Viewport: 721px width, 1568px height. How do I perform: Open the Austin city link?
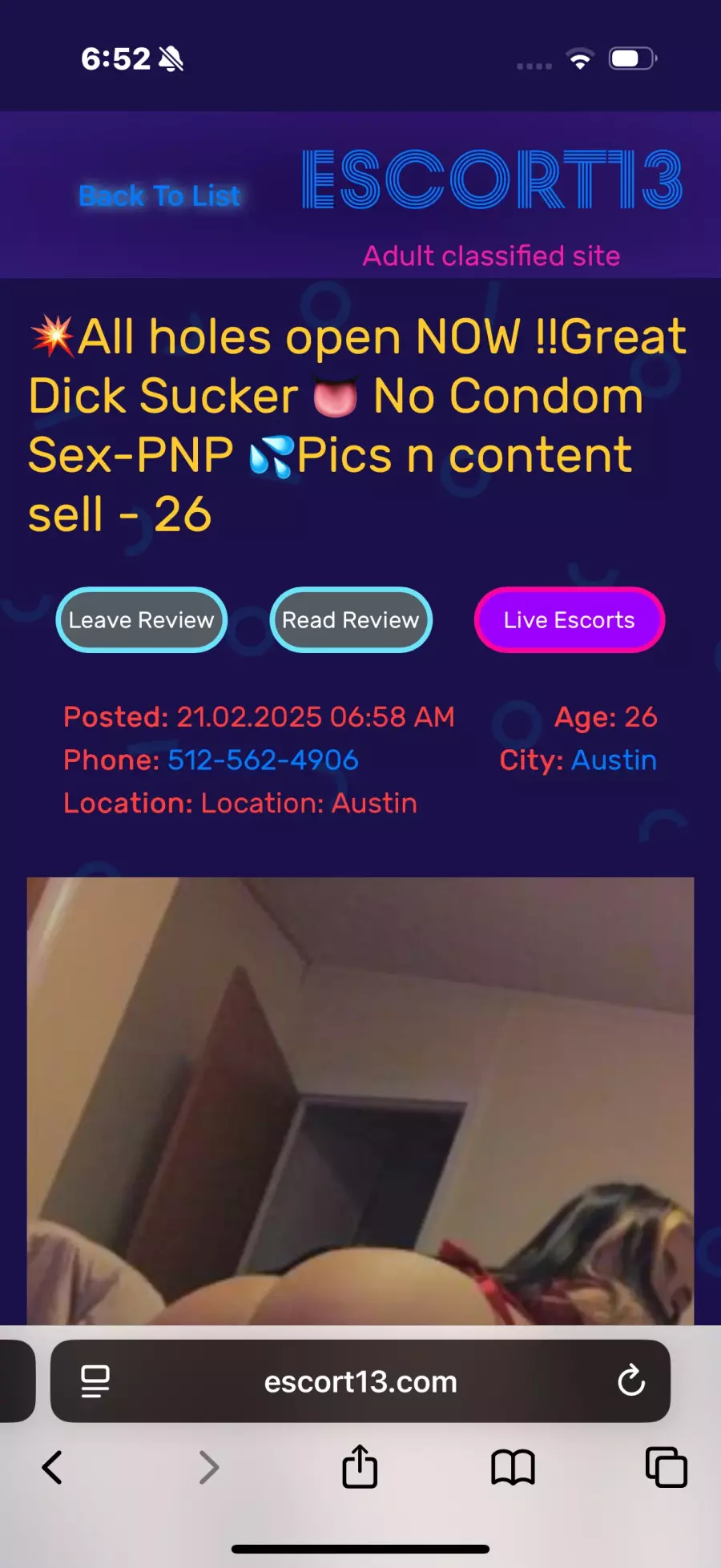click(x=614, y=760)
